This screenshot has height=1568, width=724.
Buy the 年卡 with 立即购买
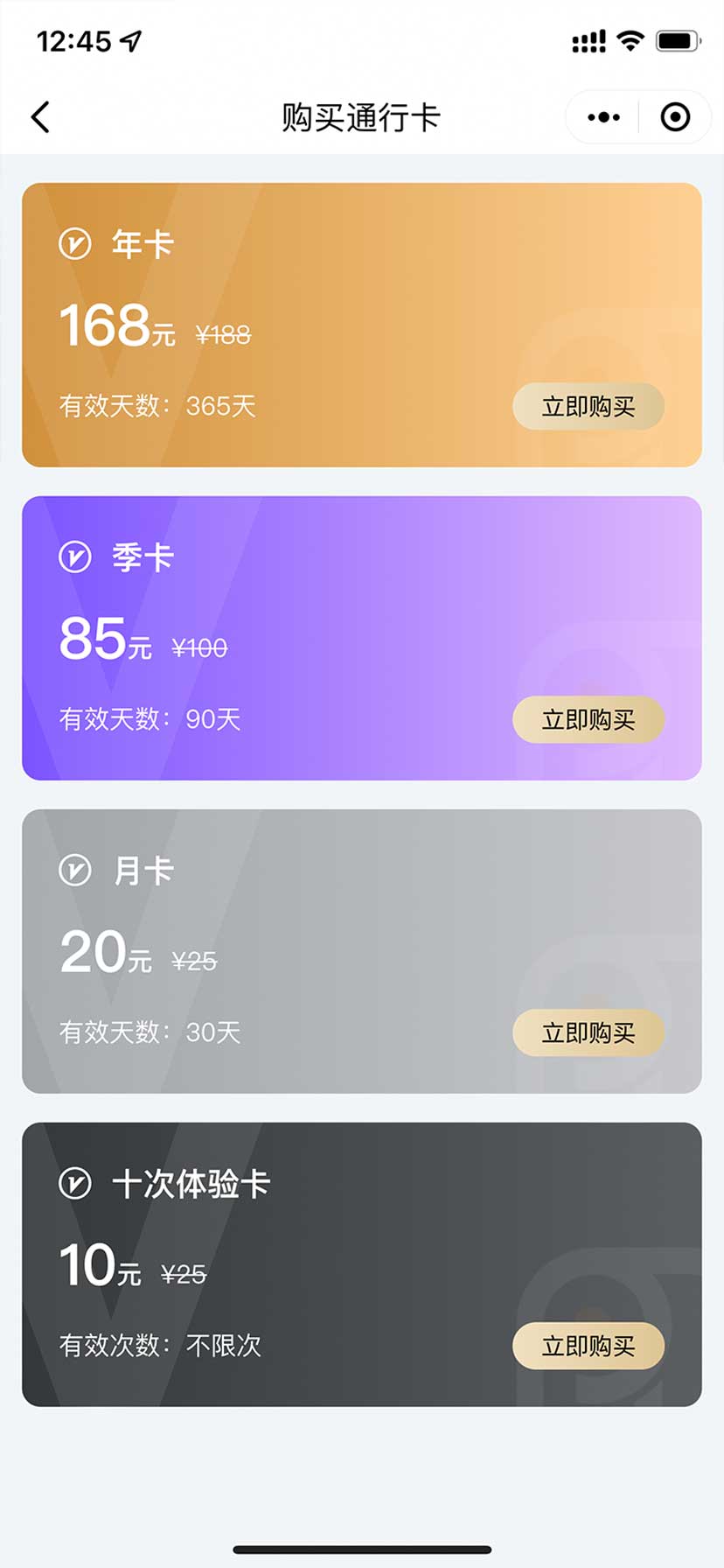588,406
